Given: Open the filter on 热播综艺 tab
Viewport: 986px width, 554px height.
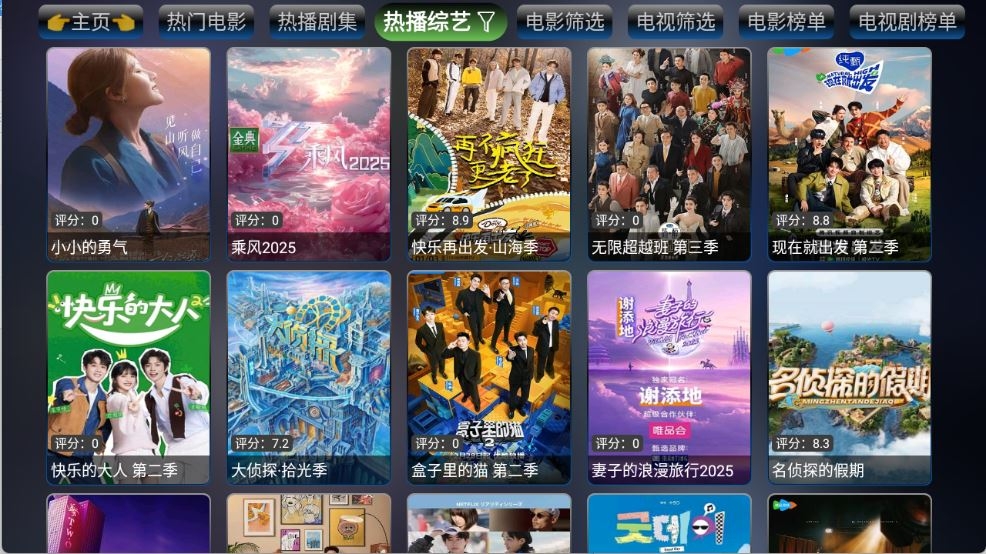Looking at the screenshot, I should [x=486, y=22].
